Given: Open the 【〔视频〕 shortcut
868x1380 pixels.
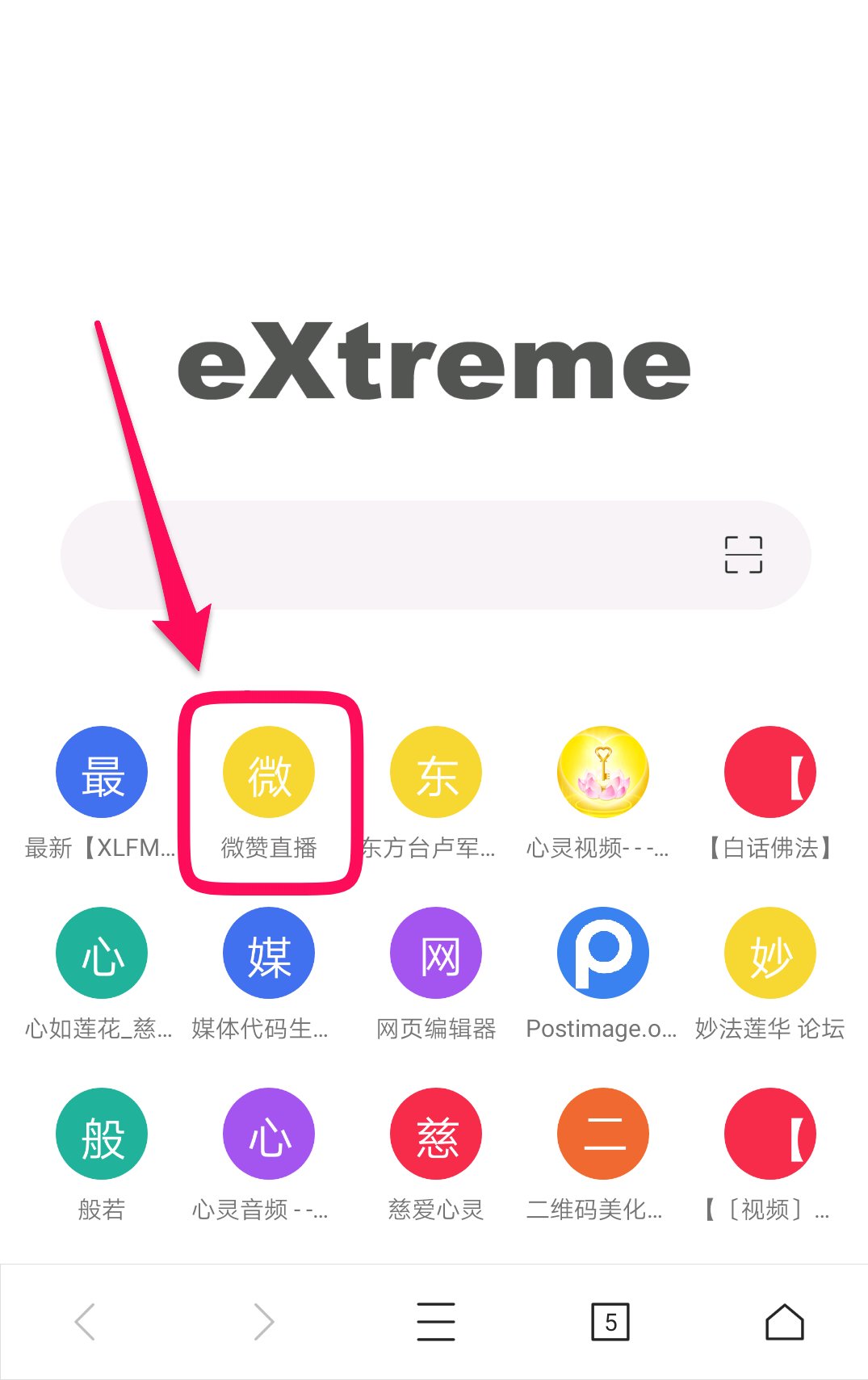Looking at the screenshot, I should [x=769, y=1135].
